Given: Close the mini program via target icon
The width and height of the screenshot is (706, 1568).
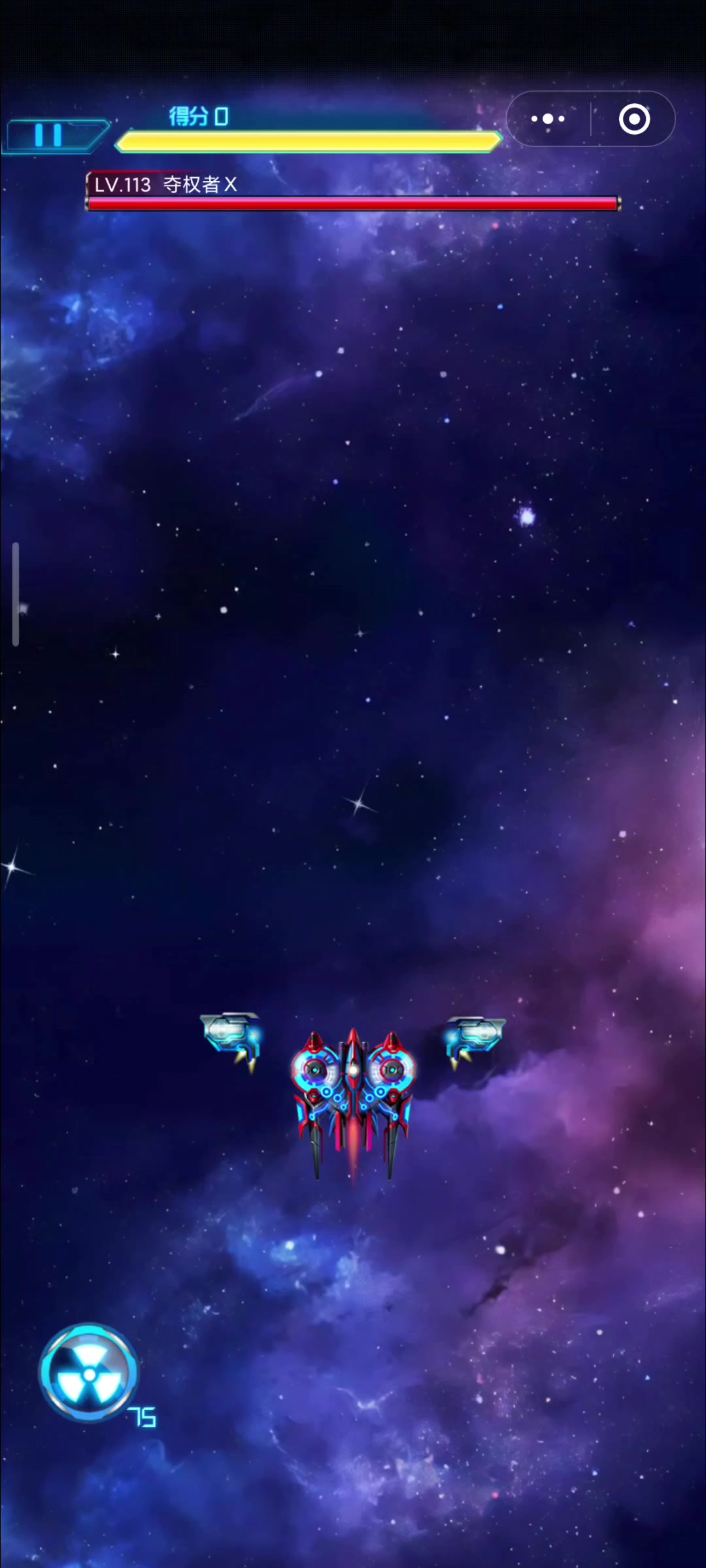Looking at the screenshot, I should pos(634,119).
